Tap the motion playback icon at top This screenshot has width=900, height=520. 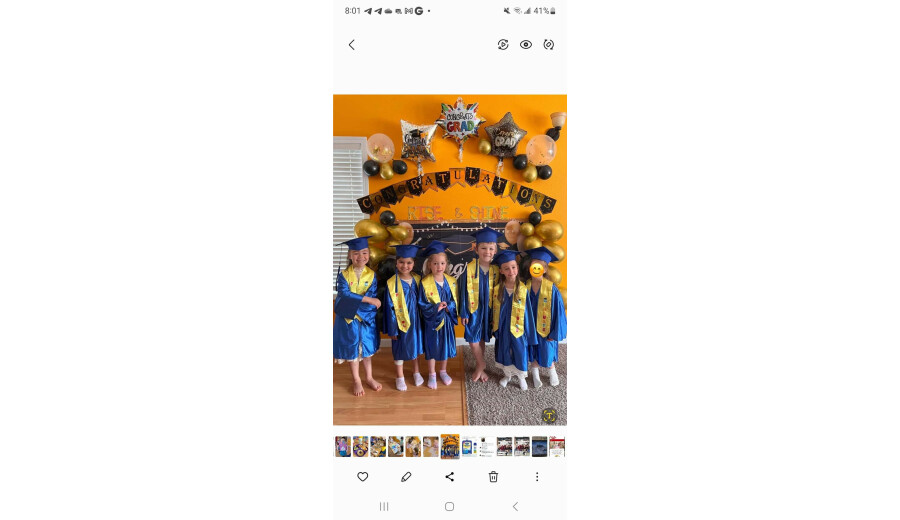point(503,45)
